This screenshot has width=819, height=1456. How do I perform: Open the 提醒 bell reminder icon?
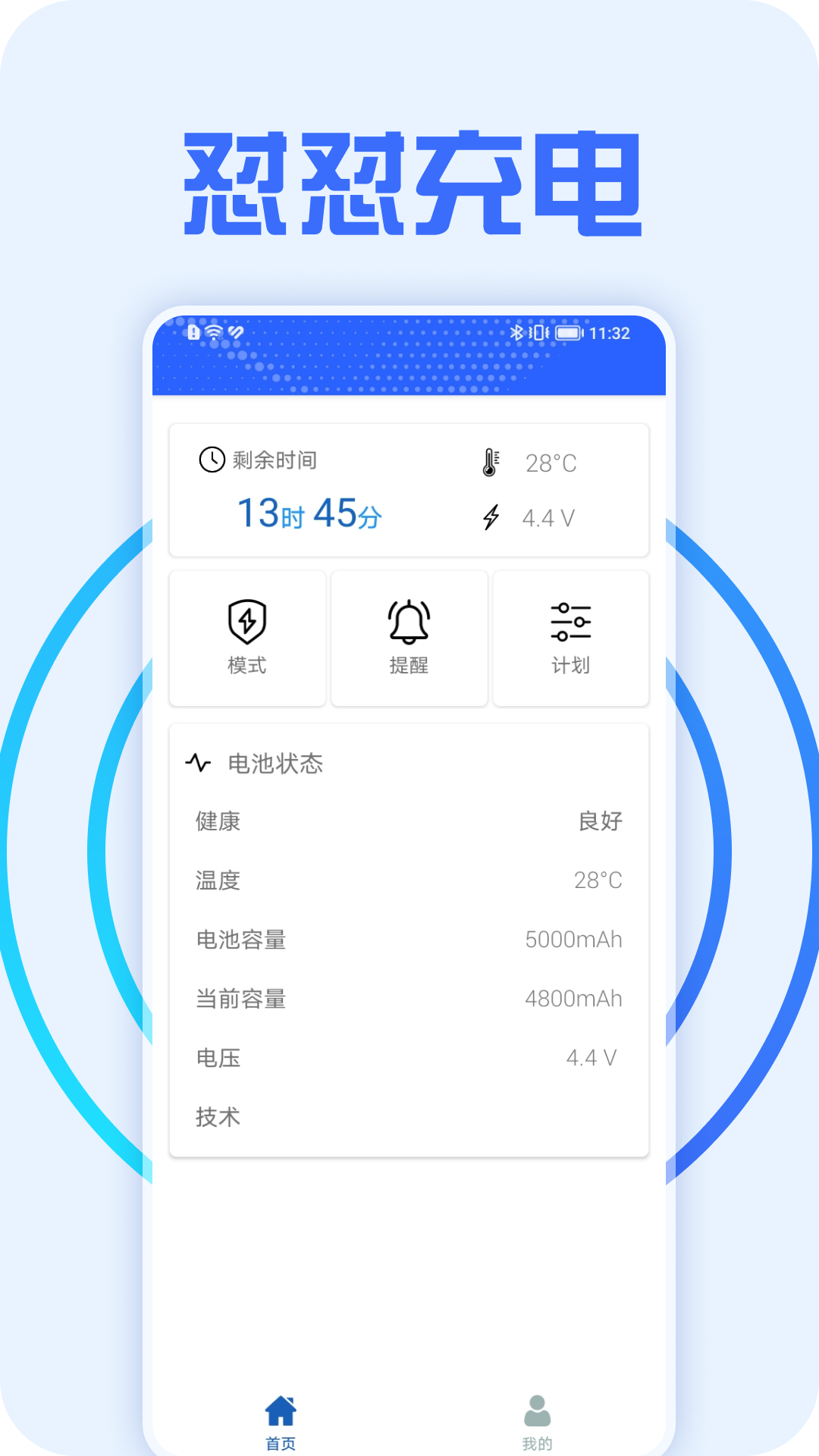click(409, 620)
